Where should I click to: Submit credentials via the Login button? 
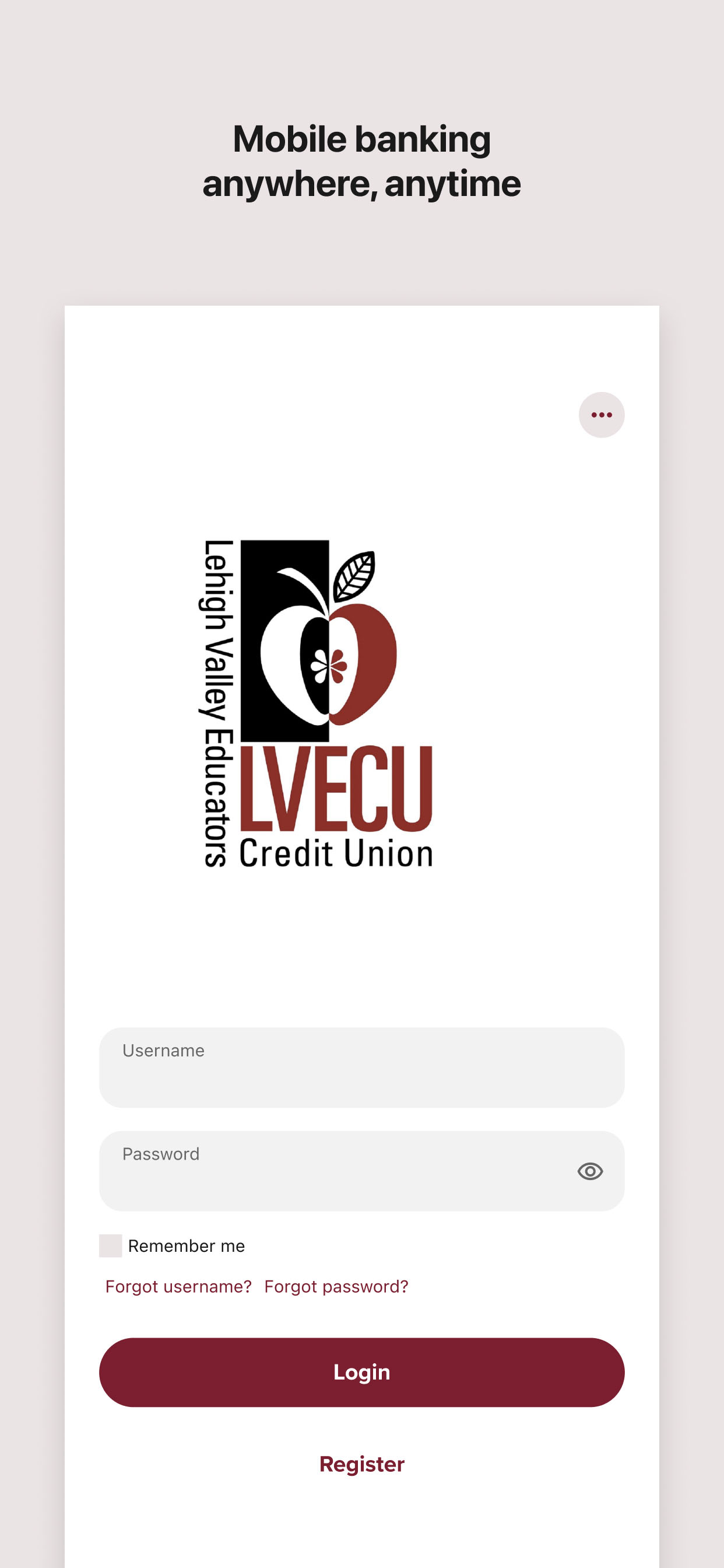(x=361, y=1372)
